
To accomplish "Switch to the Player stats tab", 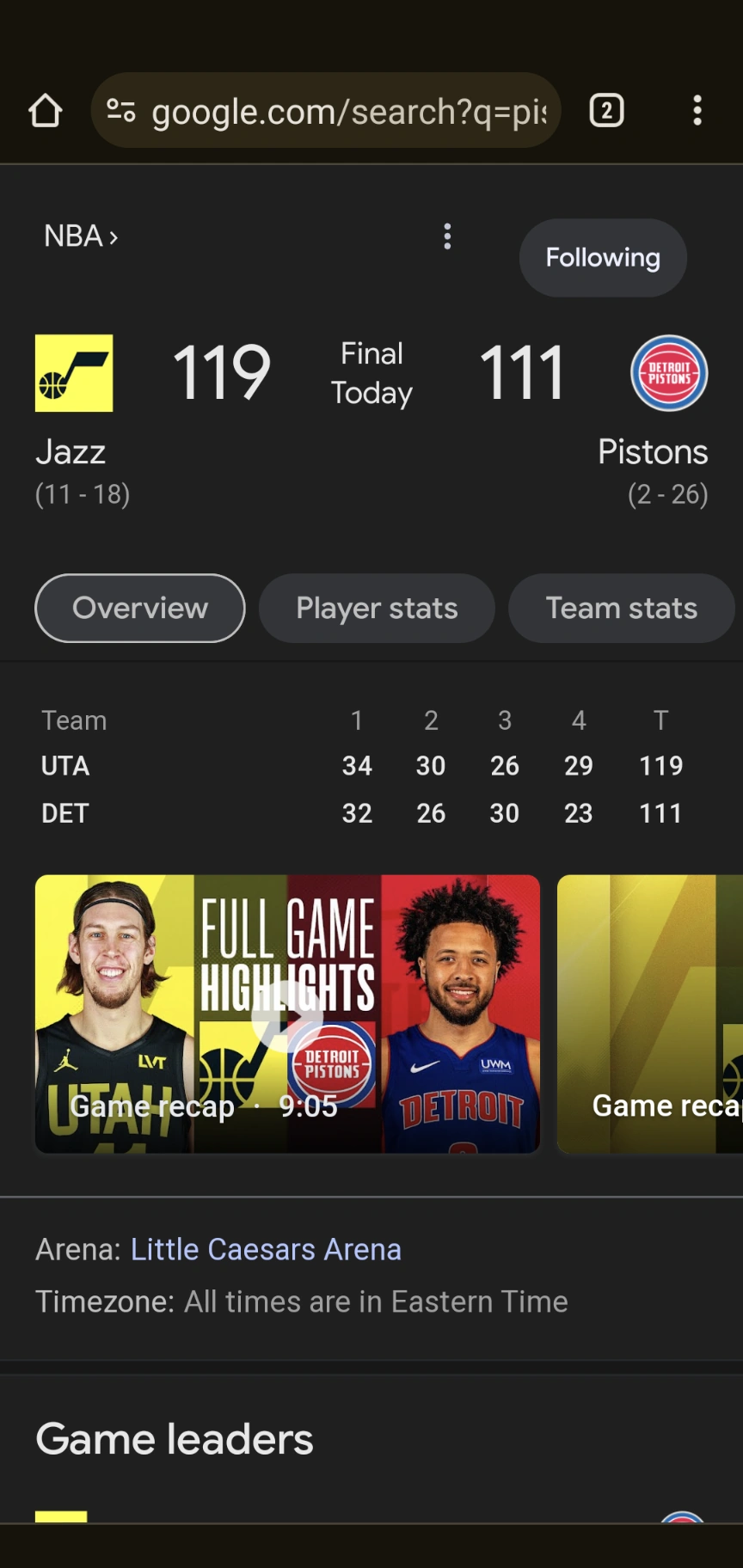I will 377,608.
